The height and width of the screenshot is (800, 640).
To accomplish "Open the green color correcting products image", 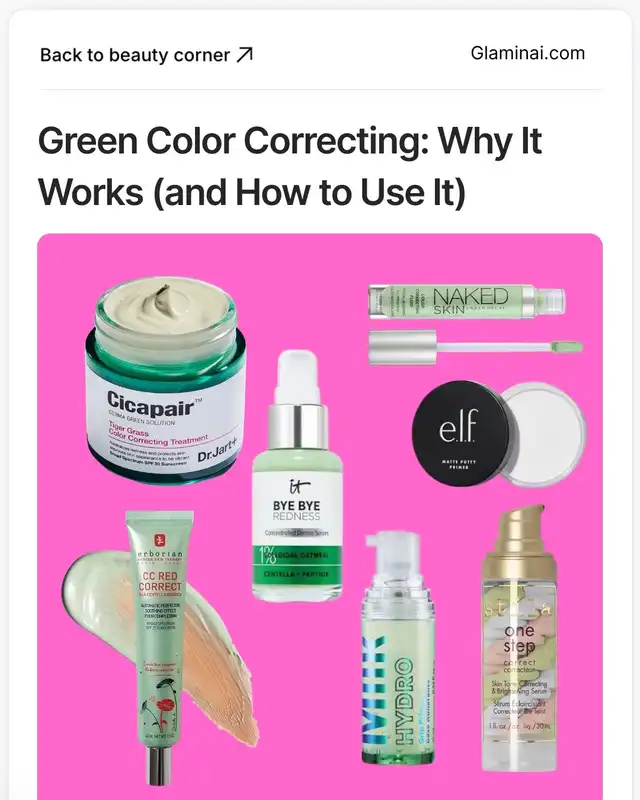I will [320, 515].
